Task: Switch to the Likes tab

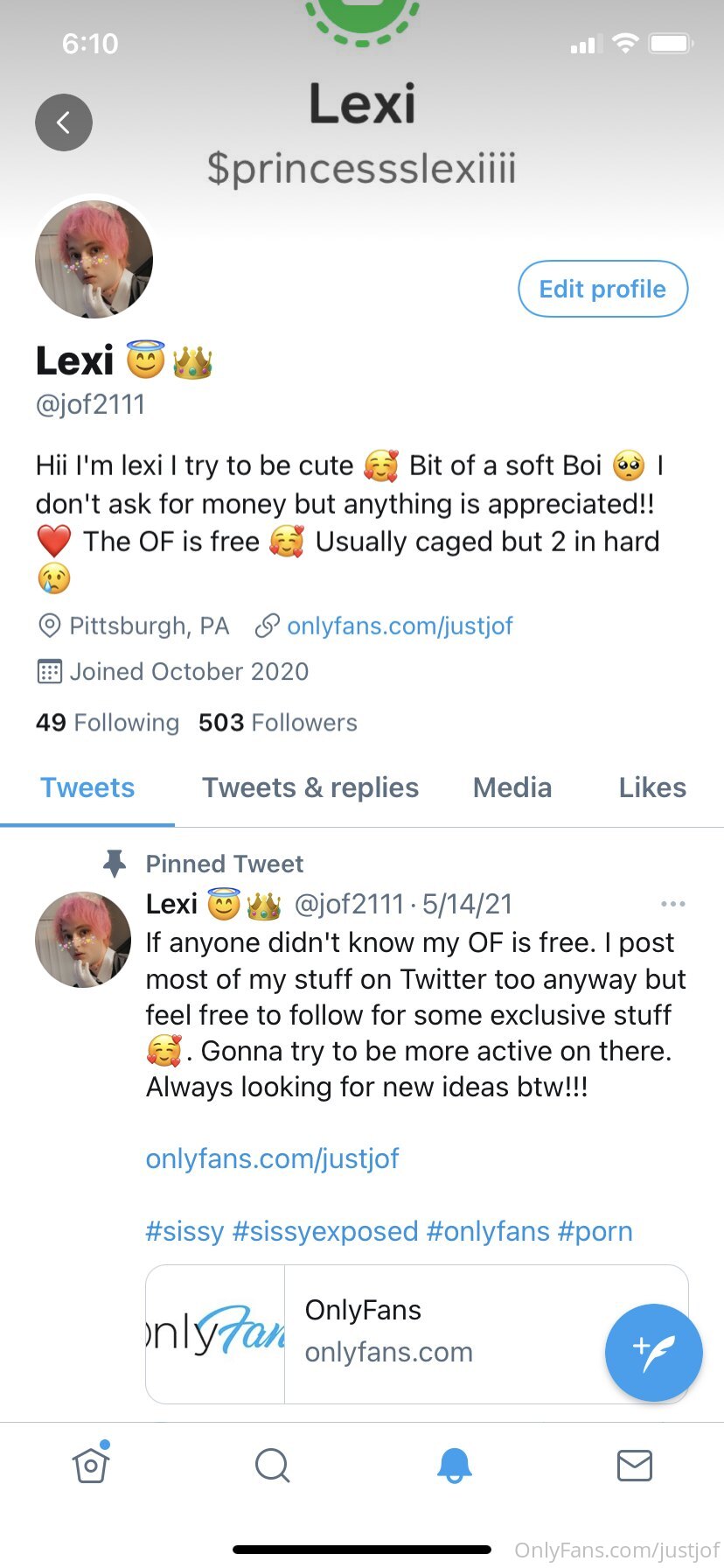Action: (652, 787)
